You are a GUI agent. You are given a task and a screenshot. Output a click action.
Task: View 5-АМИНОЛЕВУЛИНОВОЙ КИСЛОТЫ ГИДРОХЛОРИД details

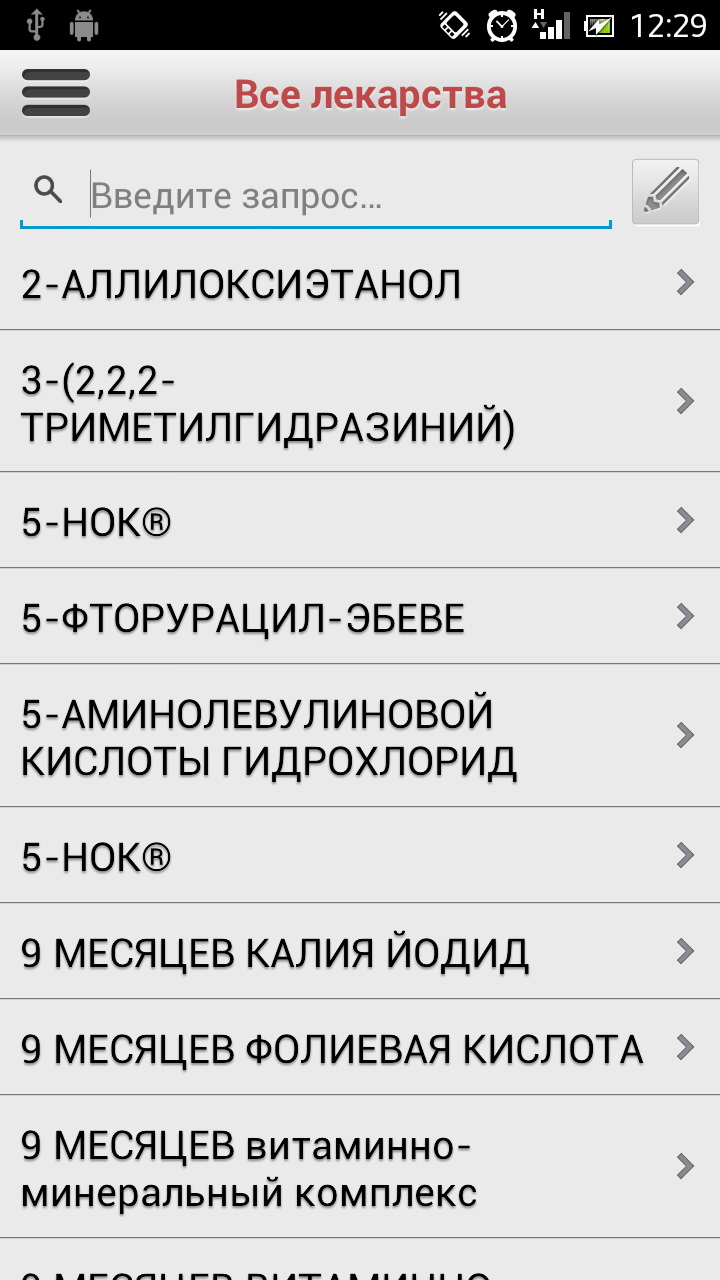pos(358,737)
